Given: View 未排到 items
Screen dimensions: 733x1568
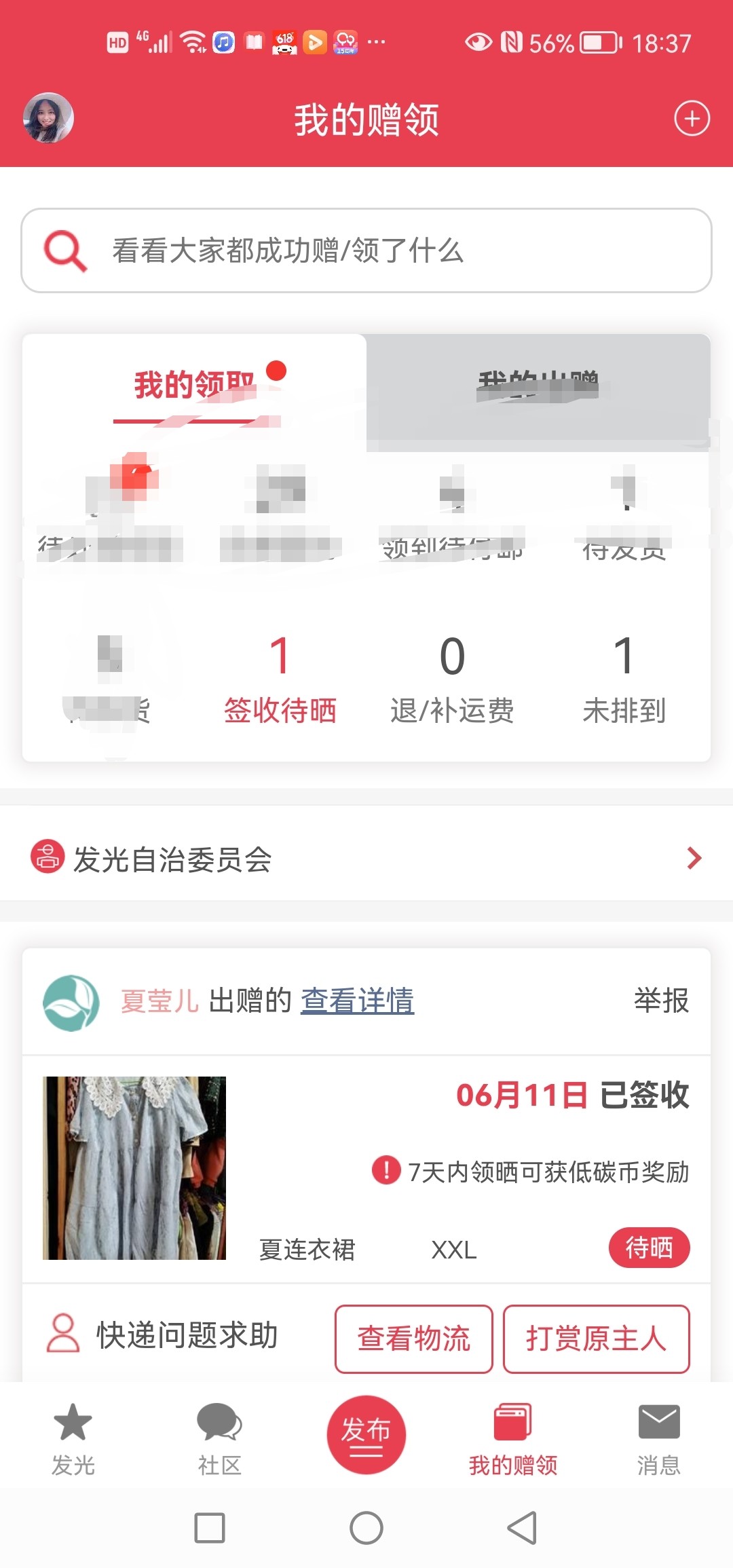Looking at the screenshot, I should pos(624,679).
